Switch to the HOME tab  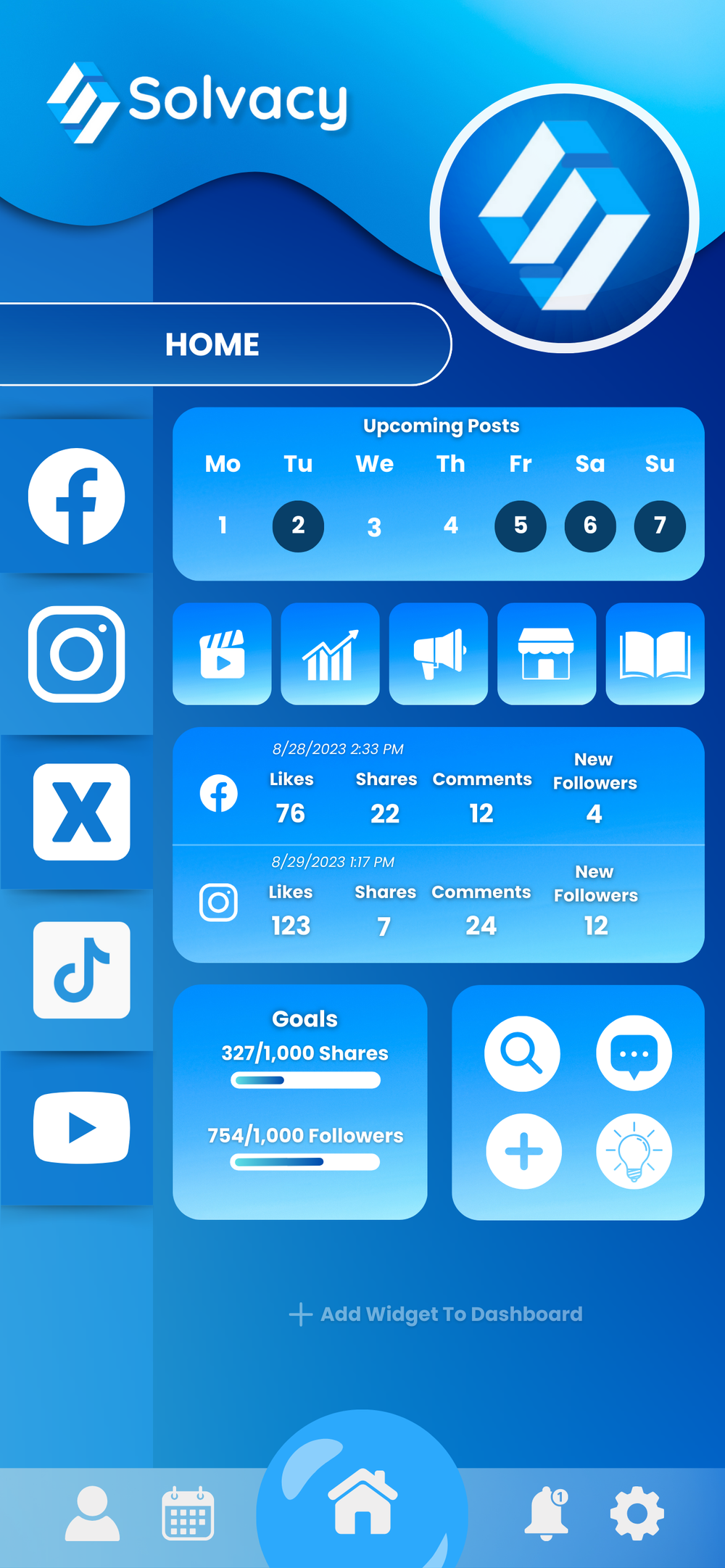pos(212,344)
